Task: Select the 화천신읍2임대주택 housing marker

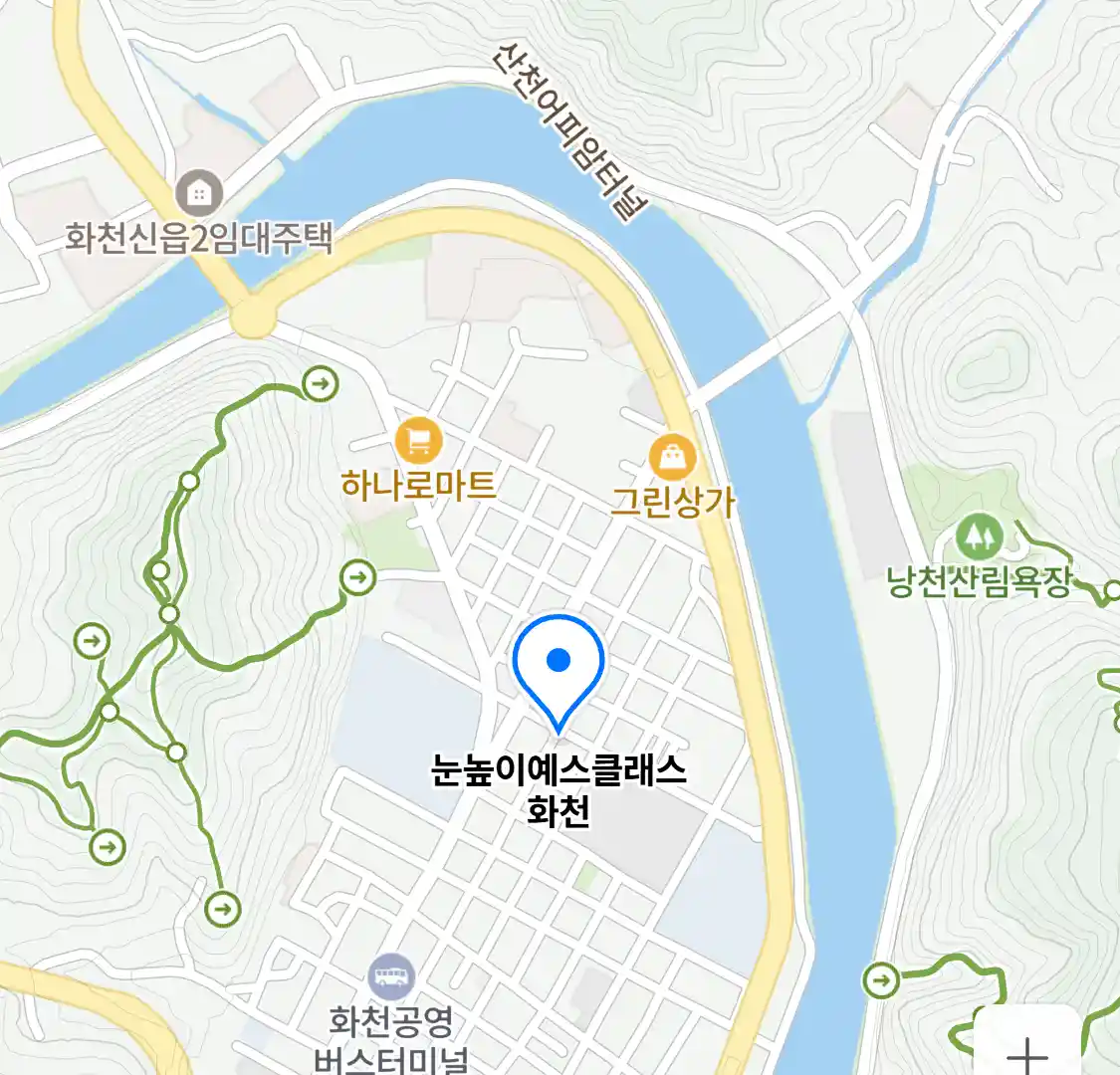Action: [199, 193]
